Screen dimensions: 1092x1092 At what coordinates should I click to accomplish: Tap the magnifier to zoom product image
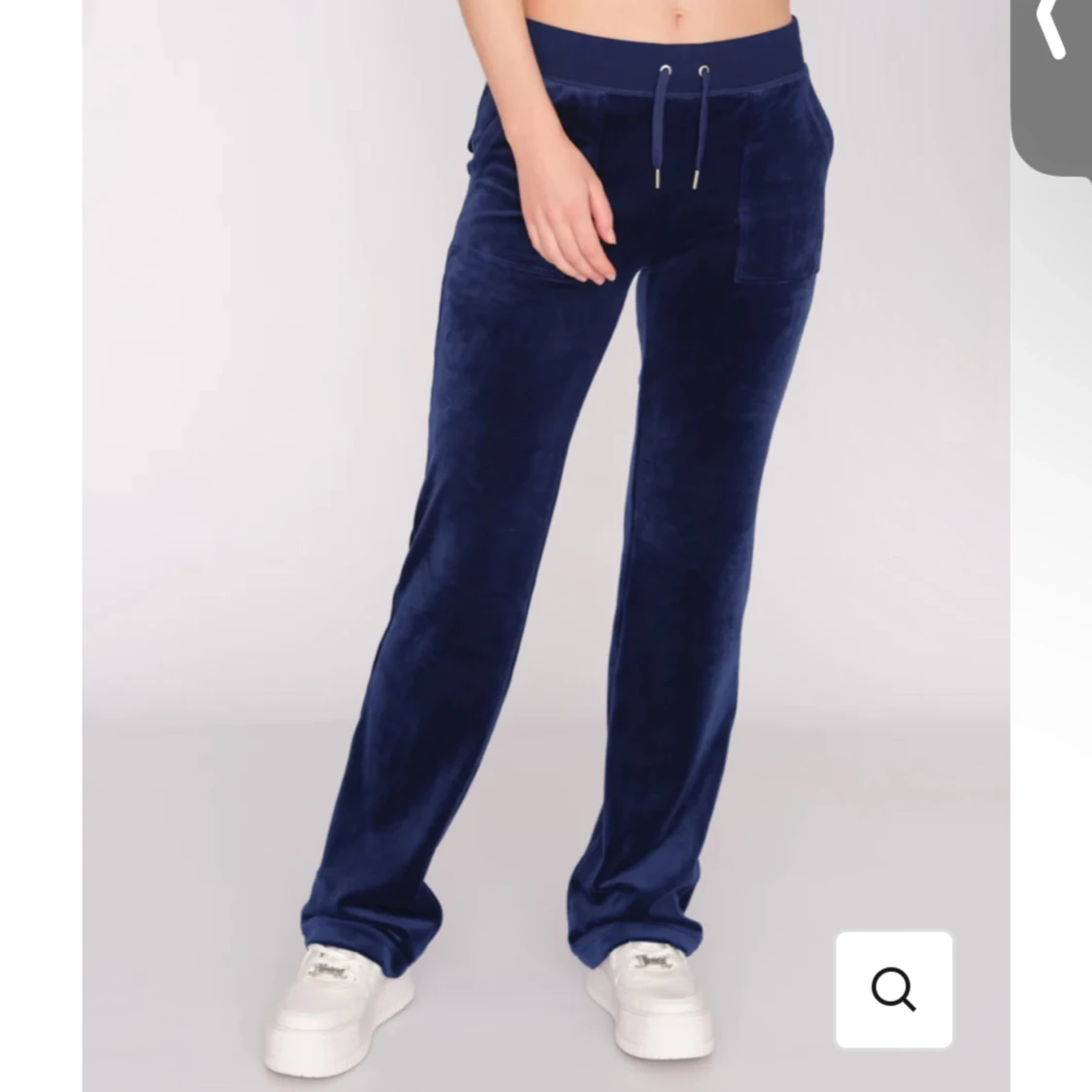coord(894,989)
